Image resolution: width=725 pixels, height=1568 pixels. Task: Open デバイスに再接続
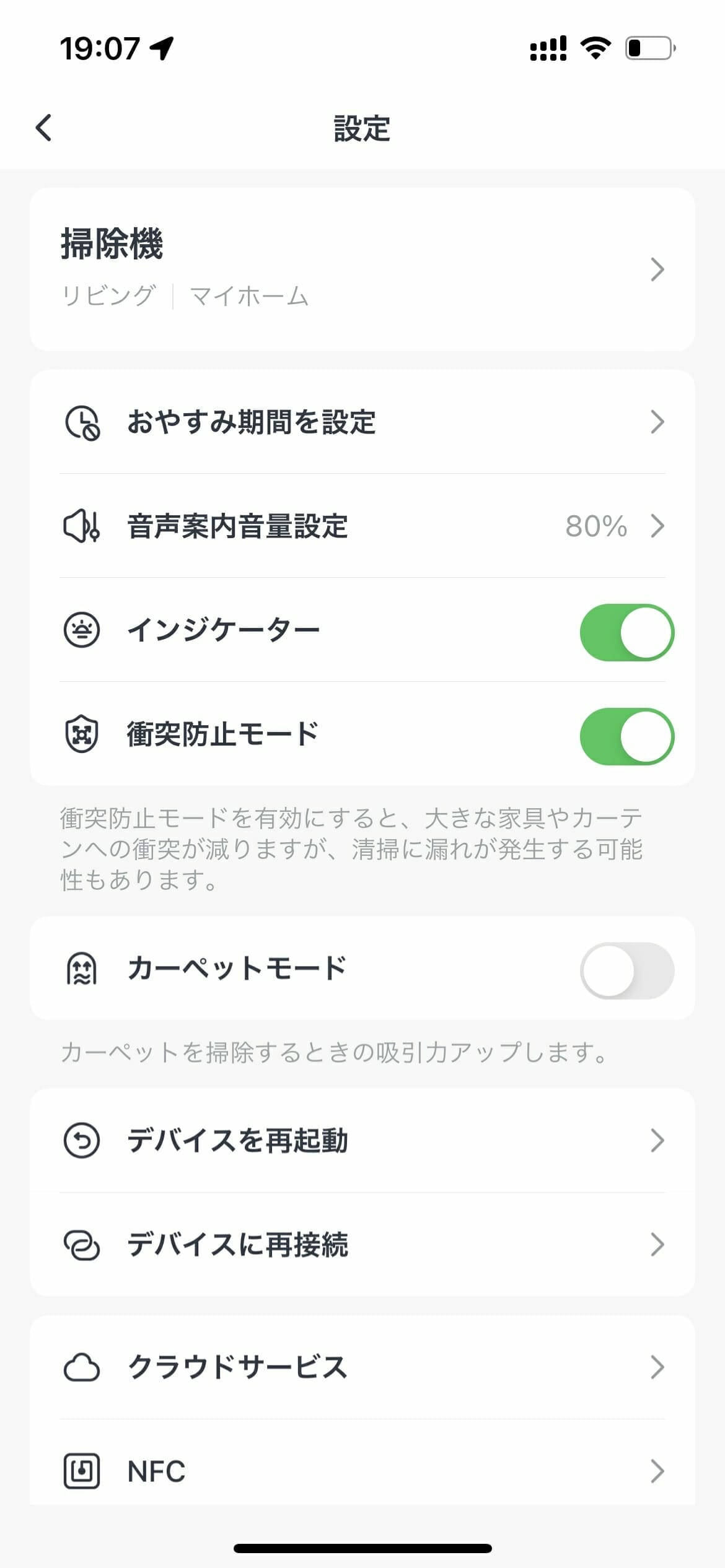click(362, 1244)
